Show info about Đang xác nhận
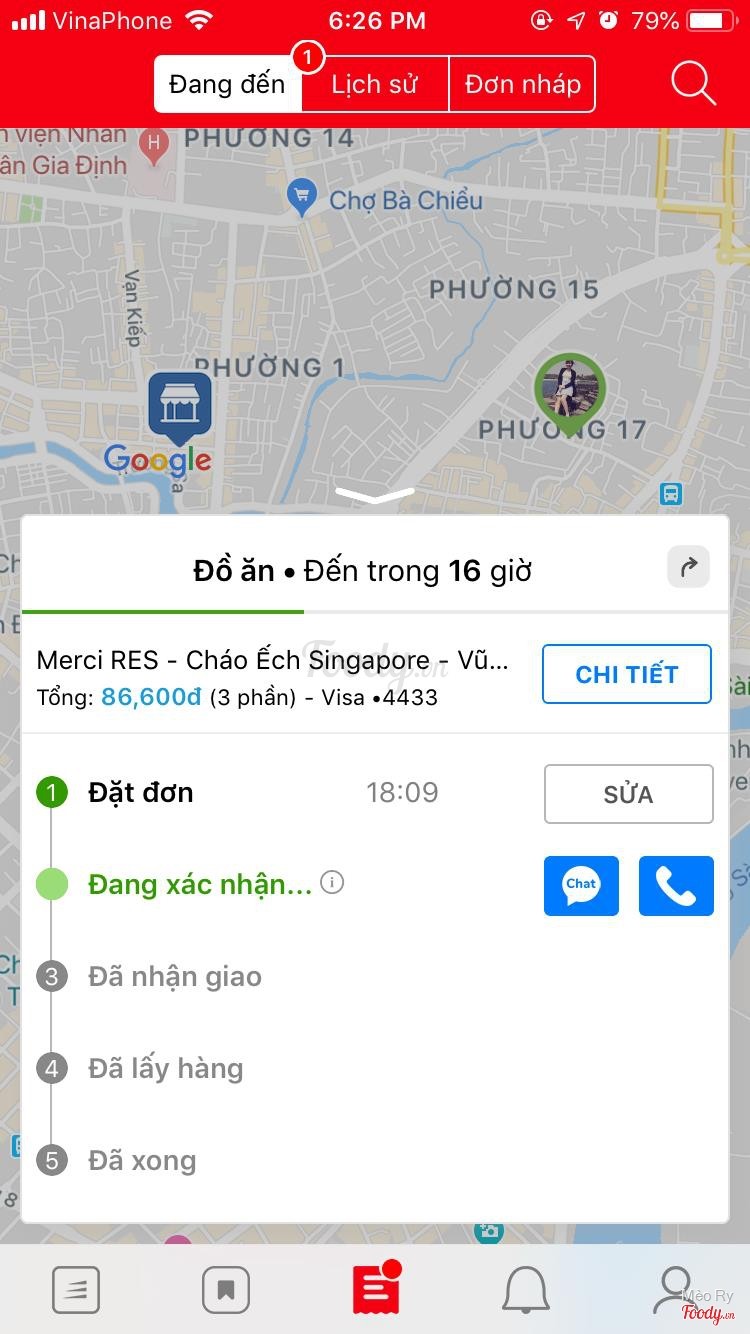 332,882
